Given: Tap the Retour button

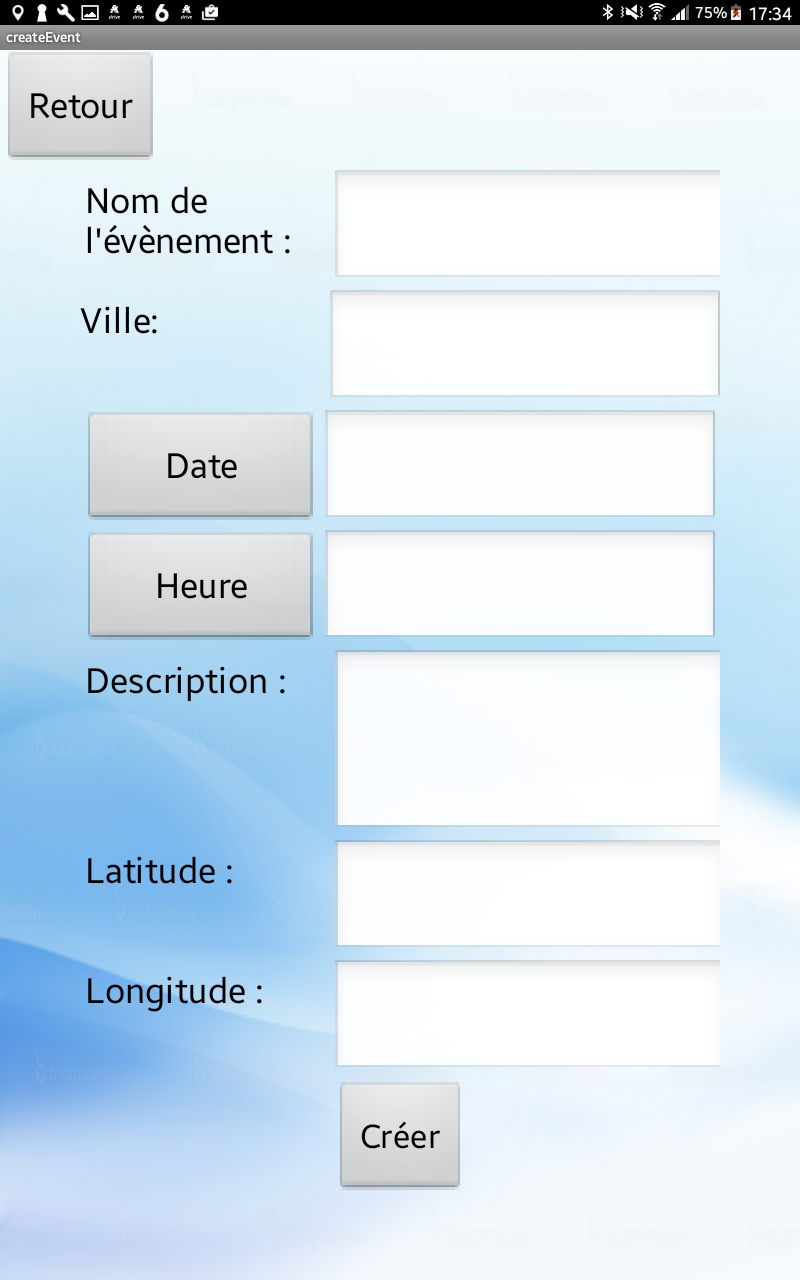Looking at the screenshot, I should pos(80,105).
